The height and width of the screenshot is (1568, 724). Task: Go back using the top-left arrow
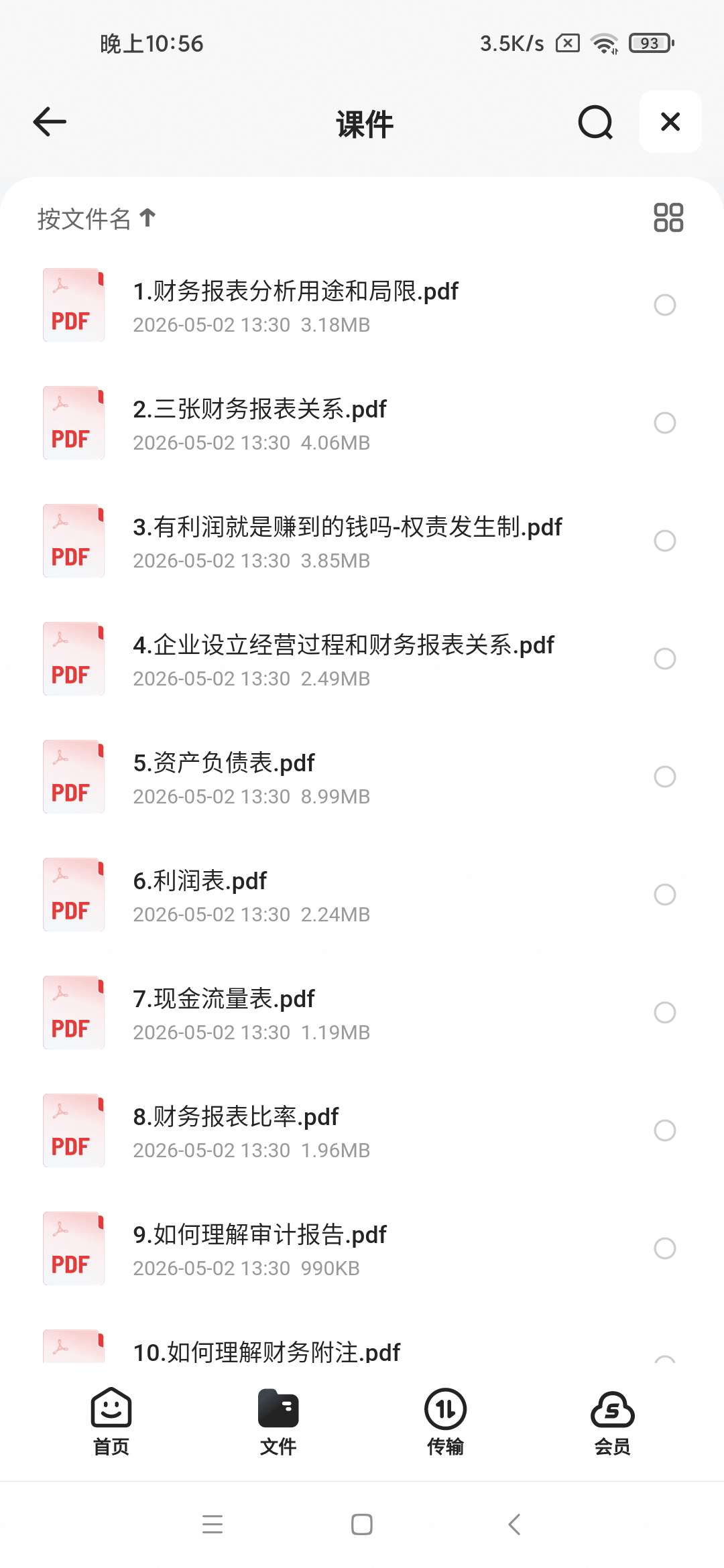pos(50,122)
